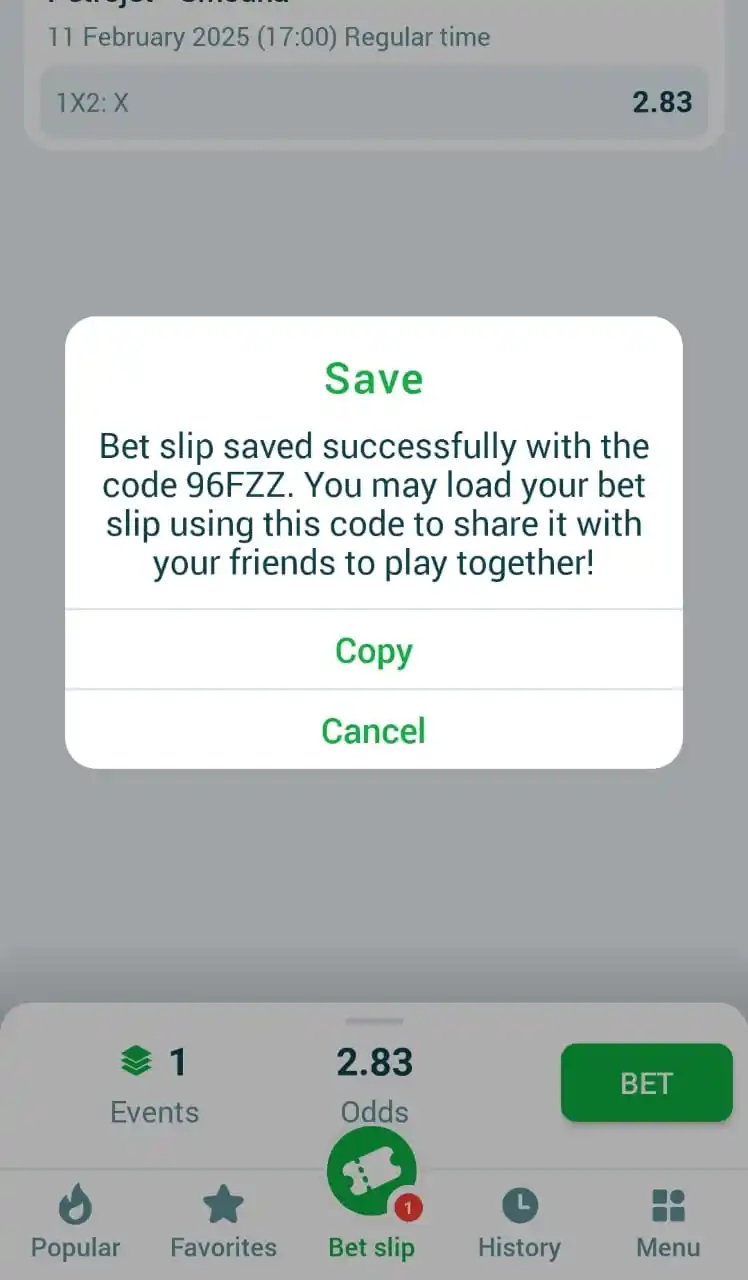The height and width of the screenshot is (1280, 748).
Task: Copy the bet slip code
Action: (373, 651)
